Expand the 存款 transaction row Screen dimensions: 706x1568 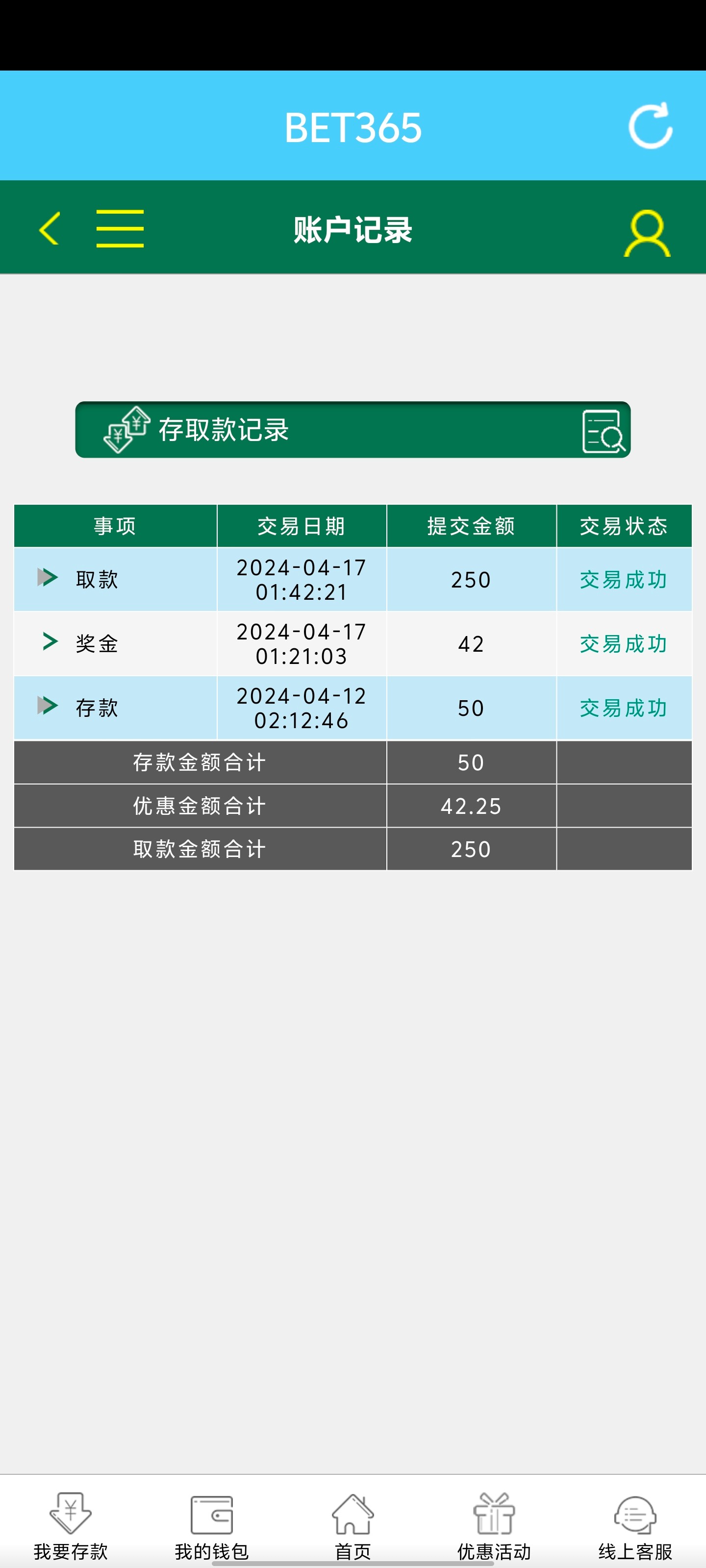point(48,706)
